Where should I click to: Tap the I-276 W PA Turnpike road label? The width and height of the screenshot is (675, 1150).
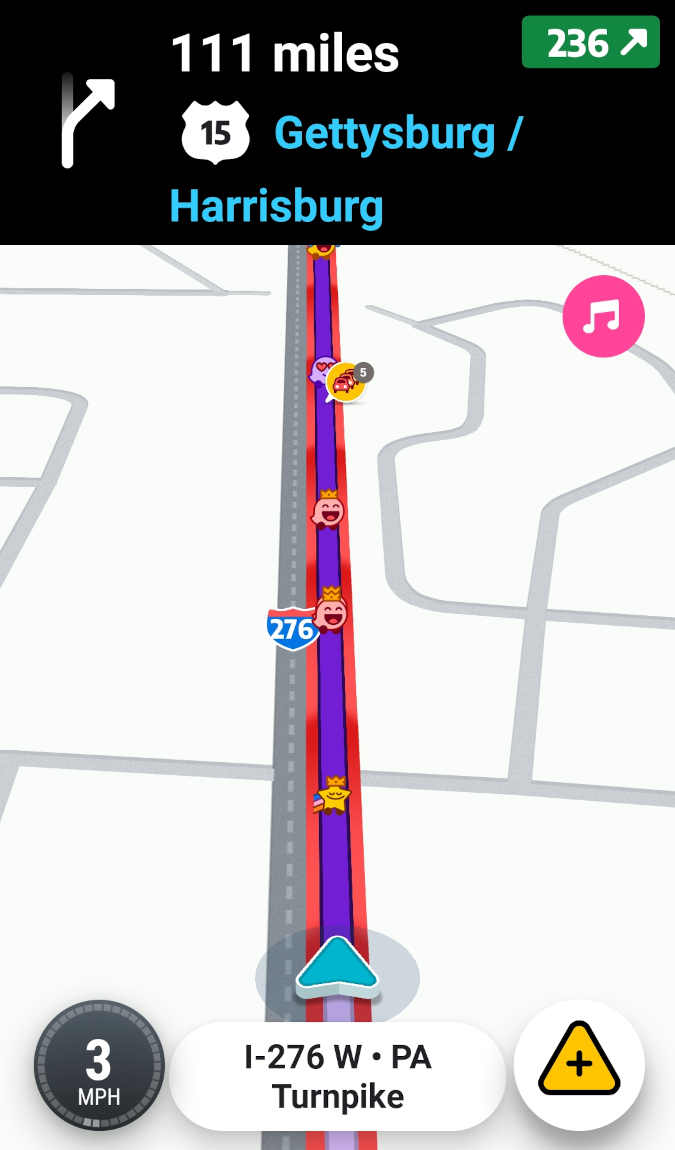(x=338, y=1076)
